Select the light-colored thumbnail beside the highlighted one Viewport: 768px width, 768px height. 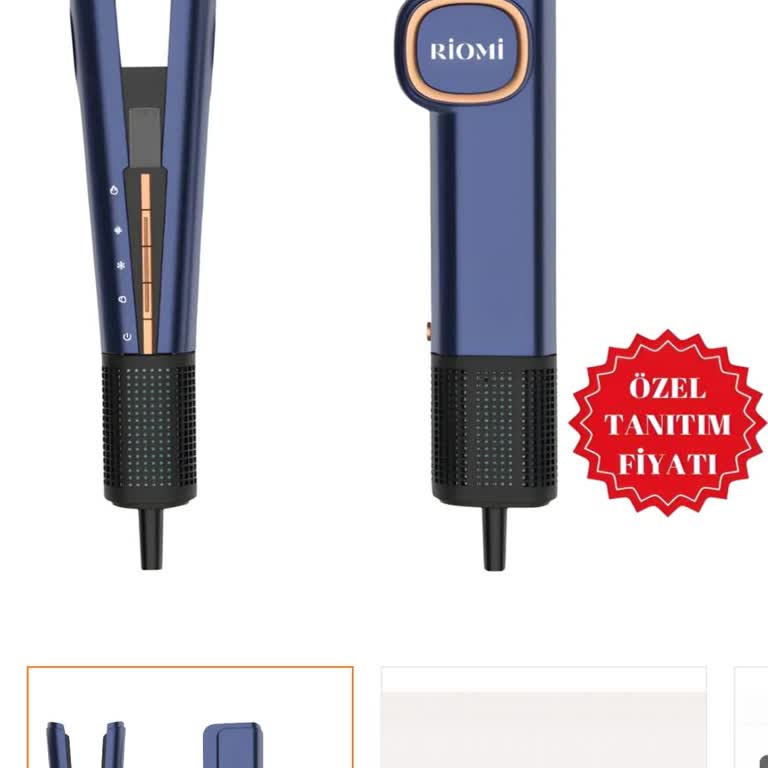tap(543, 718)
